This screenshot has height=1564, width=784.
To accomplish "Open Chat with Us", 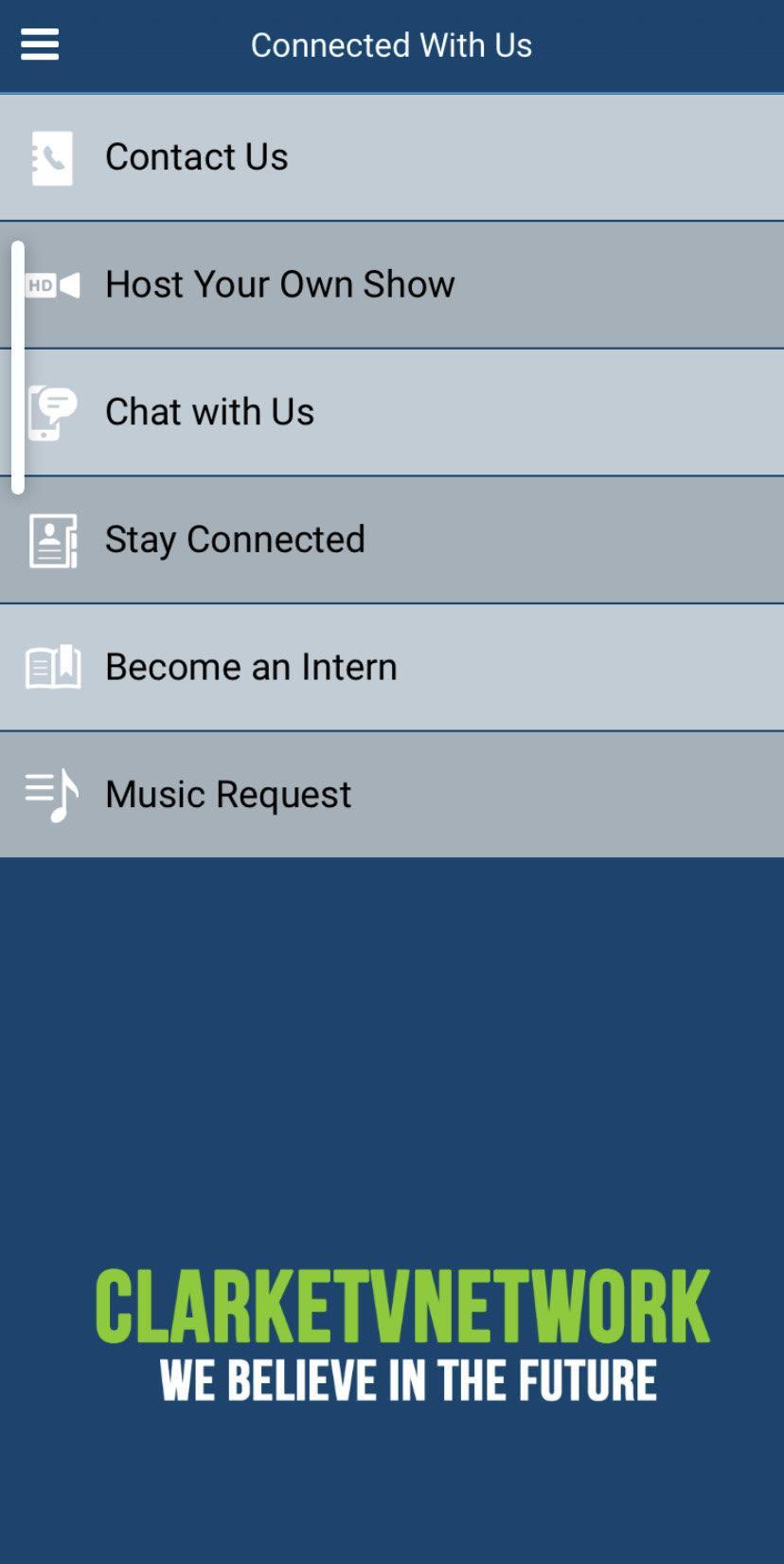I will [x=392, y=412].
